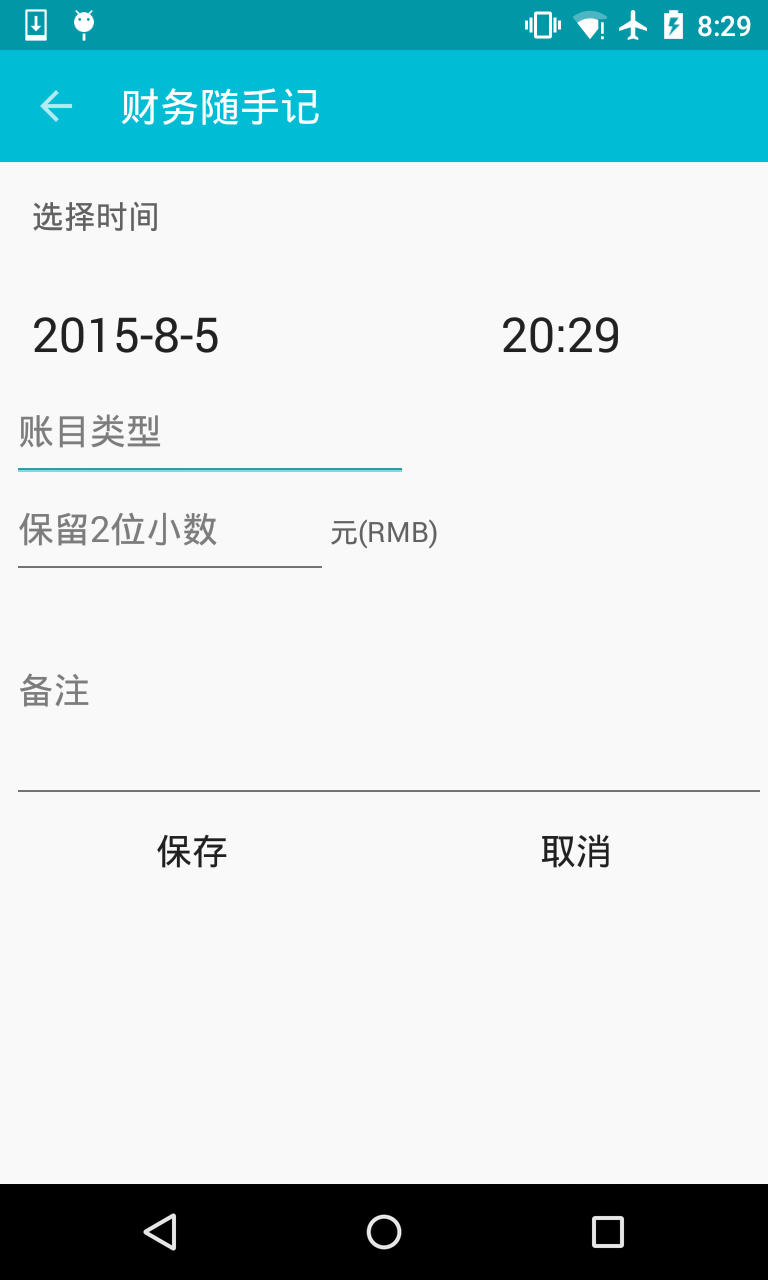
Task: Change the date 2015-8-5
Action: 126,336
